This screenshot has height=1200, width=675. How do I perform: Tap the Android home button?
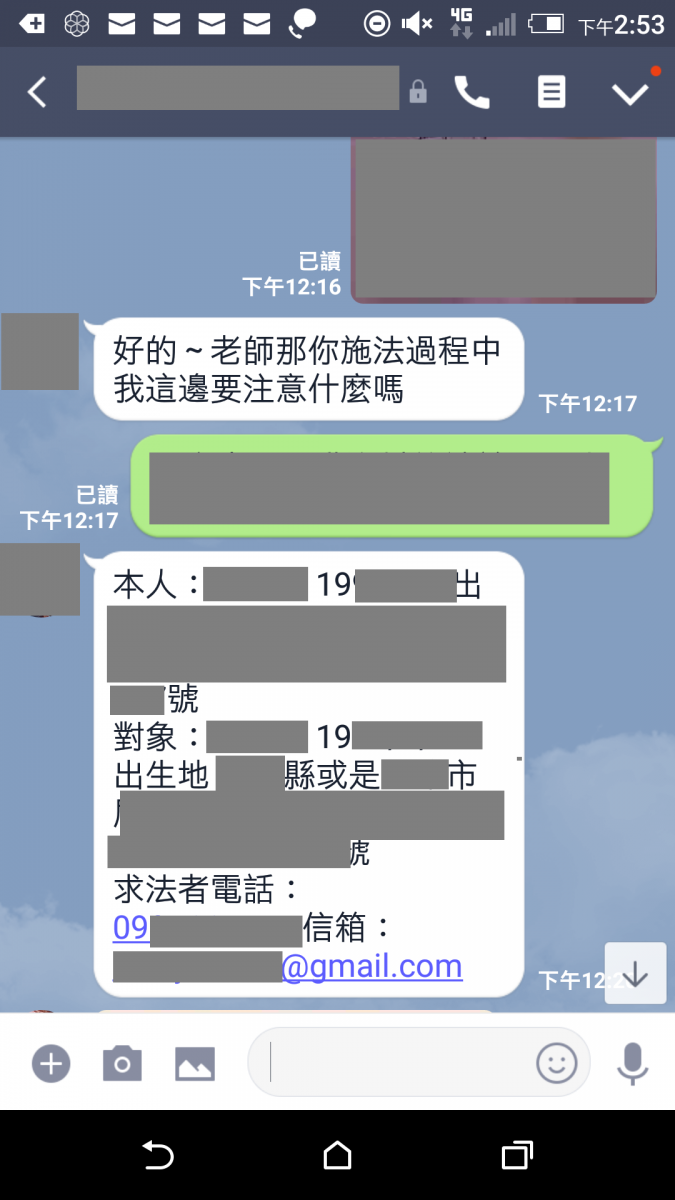pos(337,1156)
